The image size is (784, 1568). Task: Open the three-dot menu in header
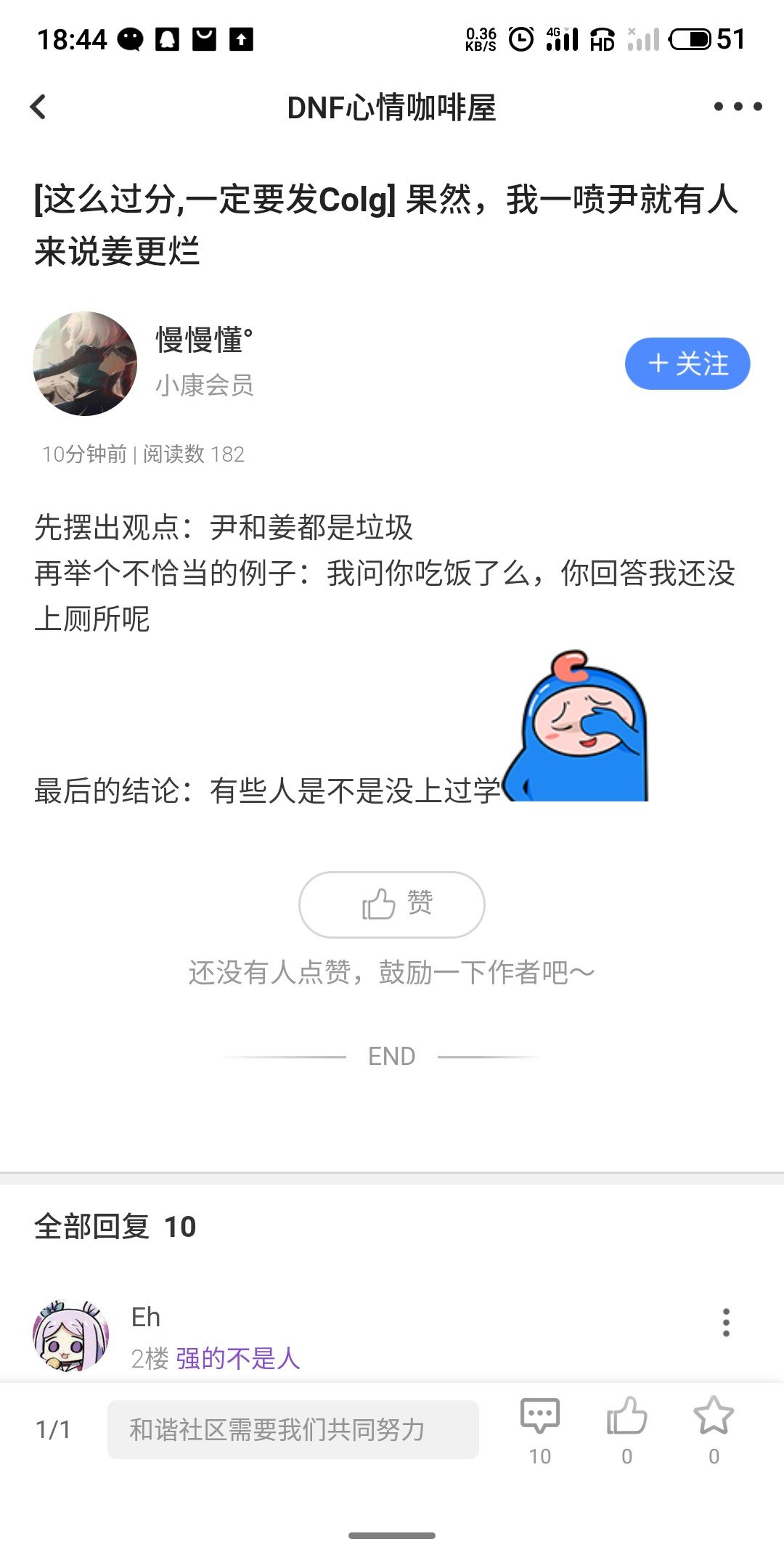tap(738, 107)
